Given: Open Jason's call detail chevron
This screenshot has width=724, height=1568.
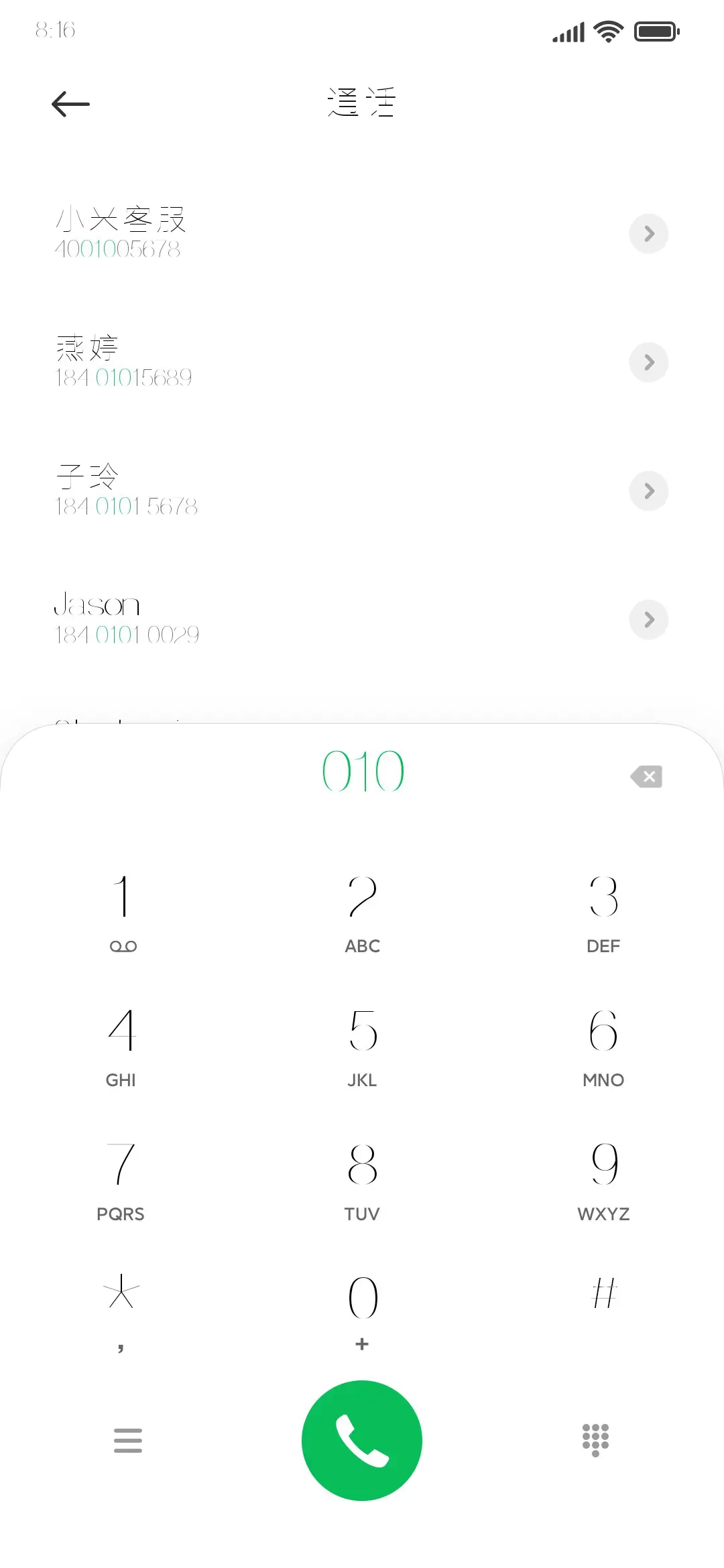Looking at the screenshot, I should click(648, 619).
